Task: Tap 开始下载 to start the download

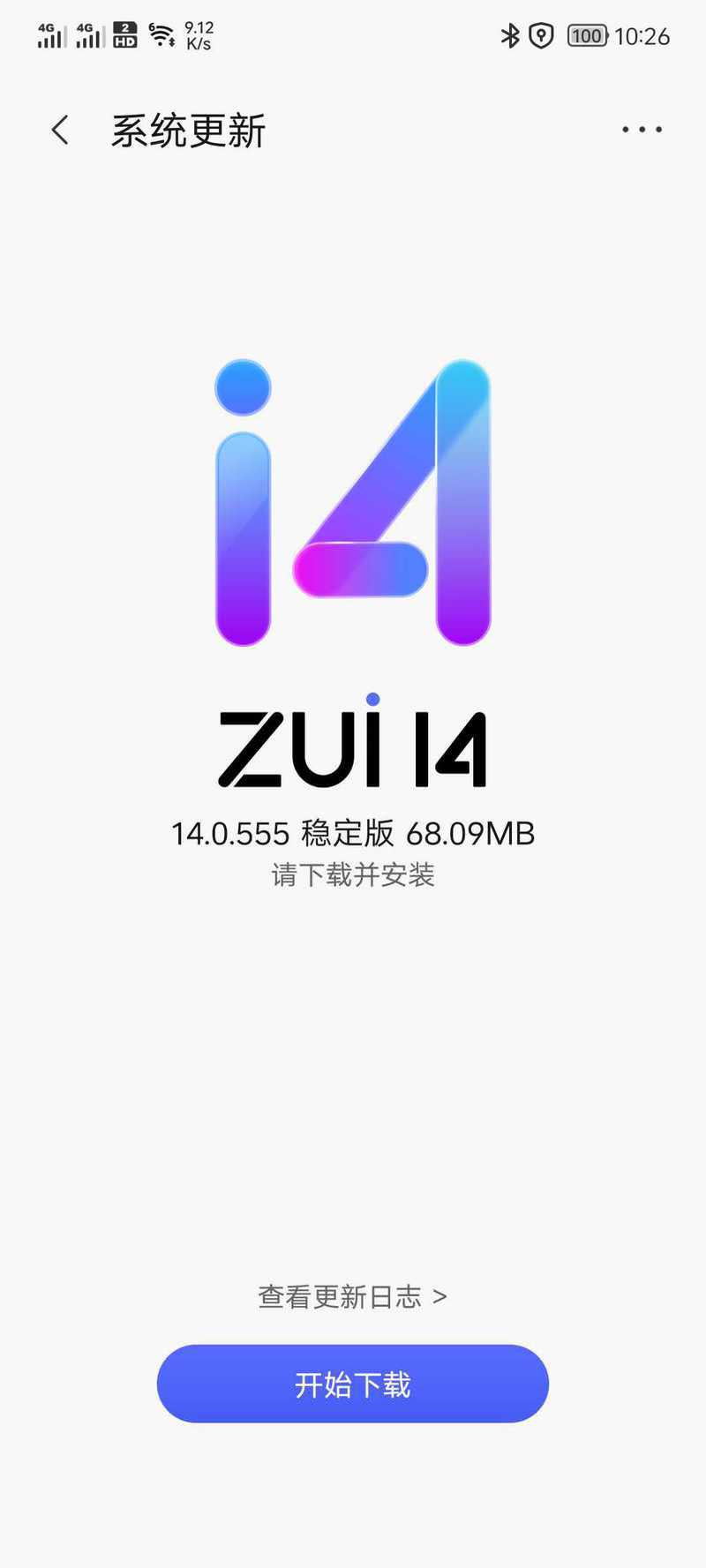Action: click(353, 1384)
